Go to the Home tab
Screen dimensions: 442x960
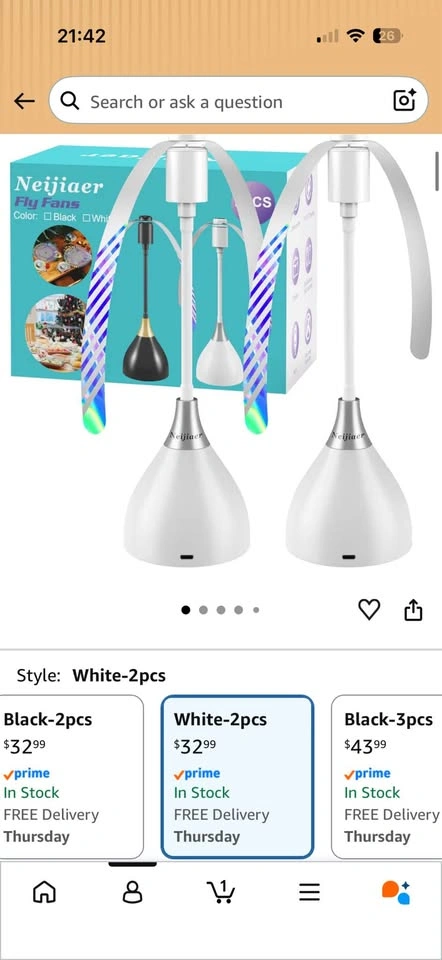click(x=44, y=892)
